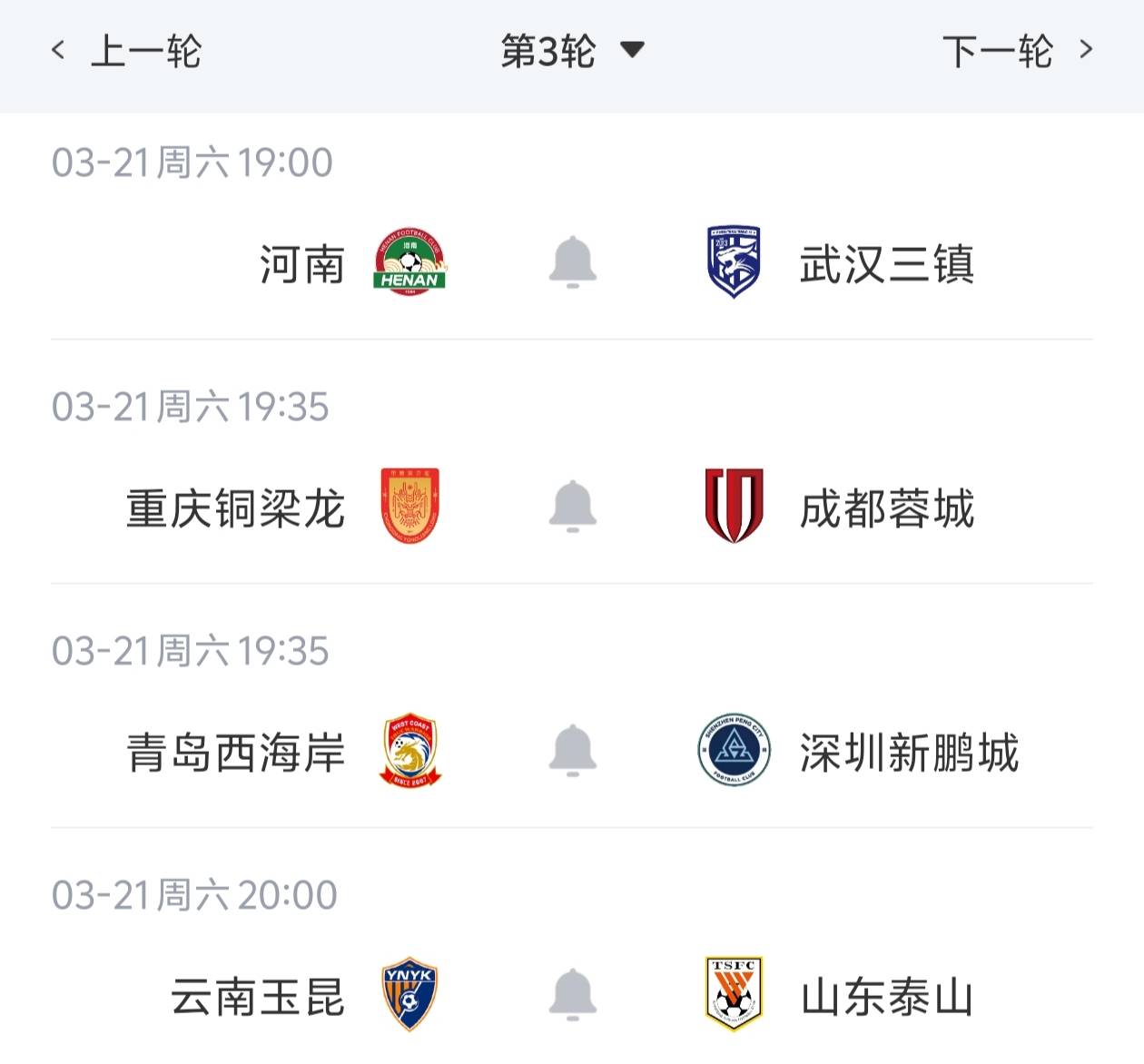Expand the 第3轮 round dropdown
Screen dimensions: 1144x1064
point(572,51)
